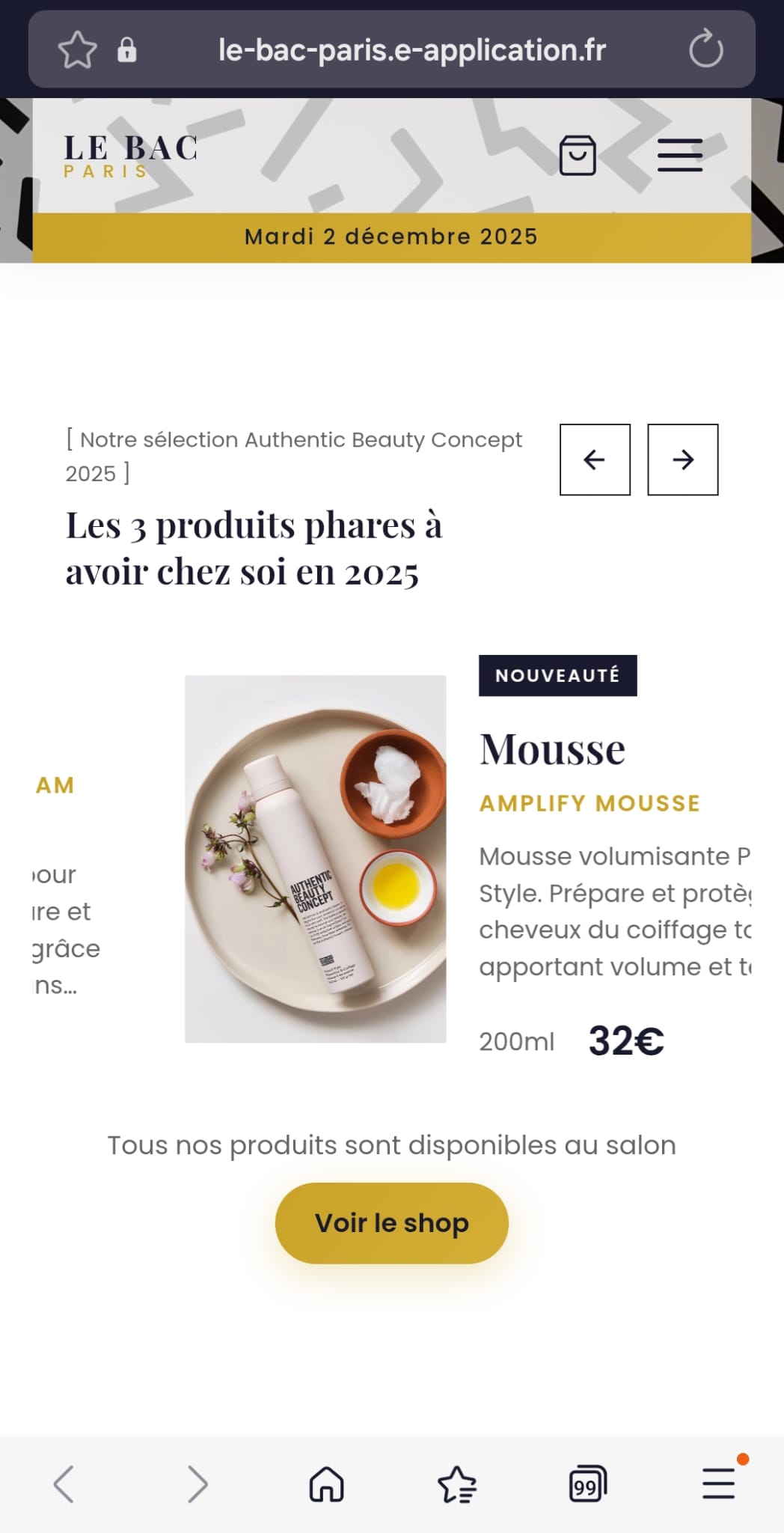The height and width of the screenshot is (1533, 784).
Task: Open the Authentic Beauty Concept product photo
Action: coord(314,859)
